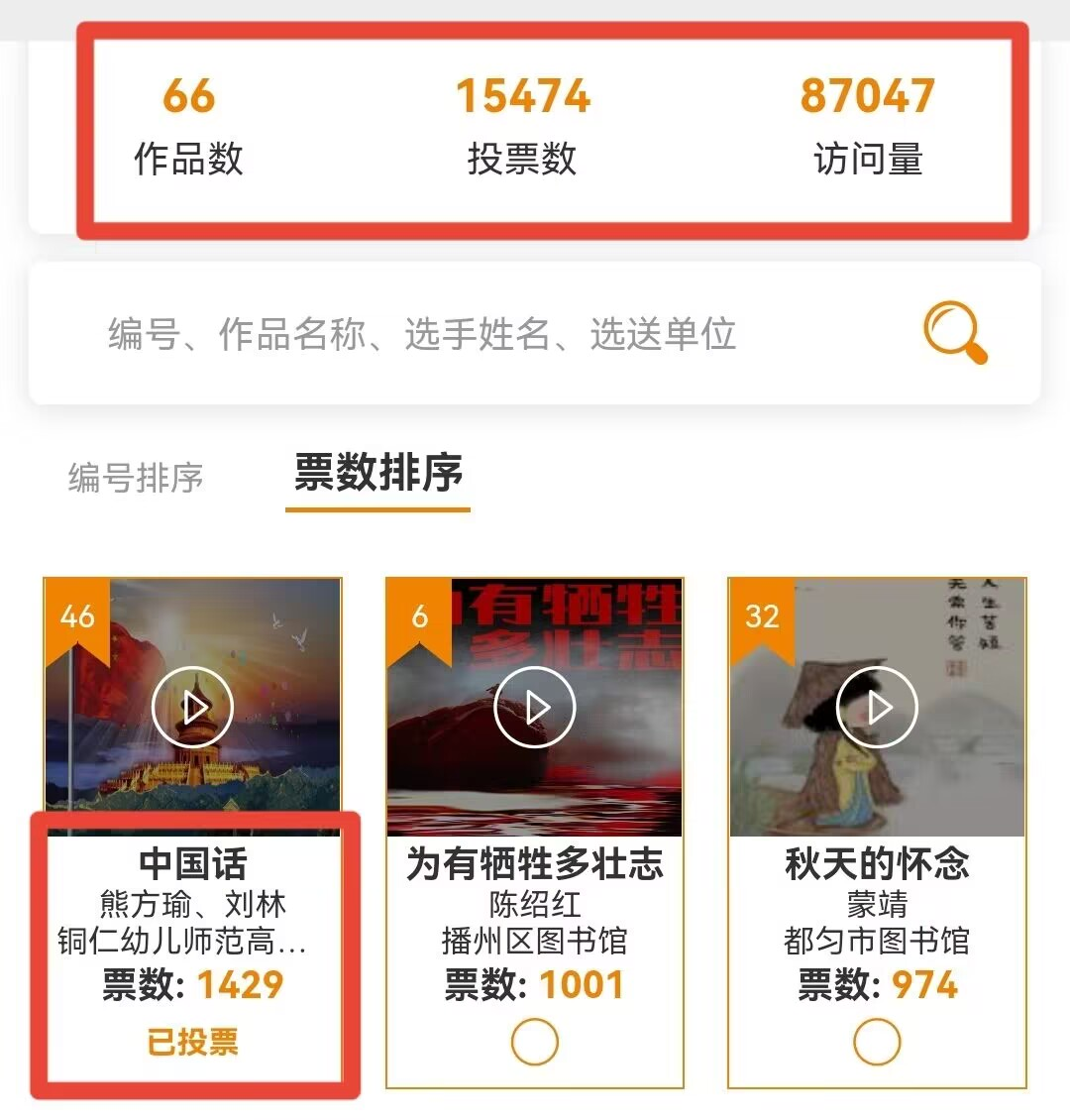The image size is (1070, 1120).
Task: Vote for 为有牺牲多壮志 using its circle
Action: (x=535, y=1042)
